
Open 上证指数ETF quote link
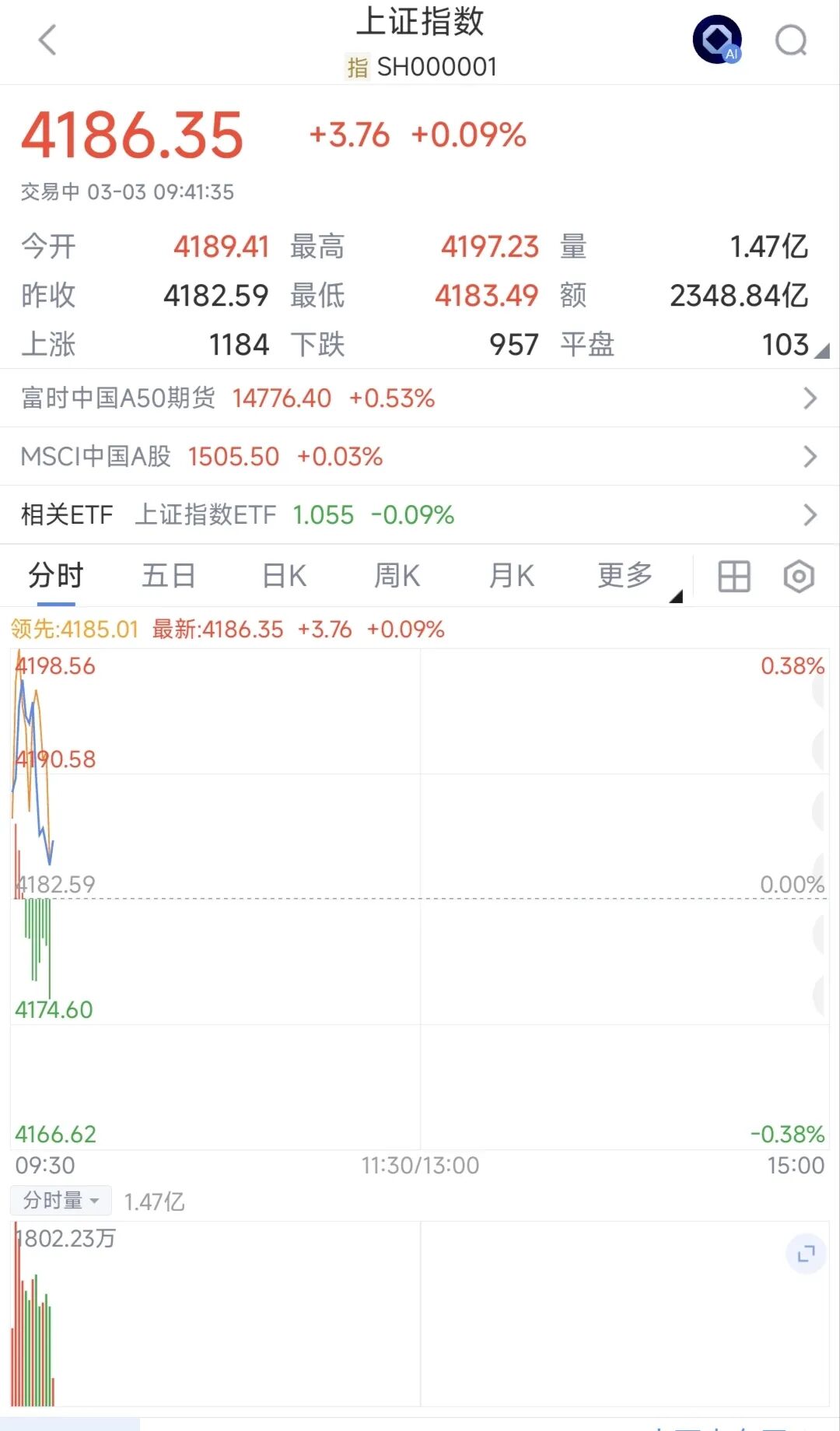pyautogui.click(x=206, y=514)
